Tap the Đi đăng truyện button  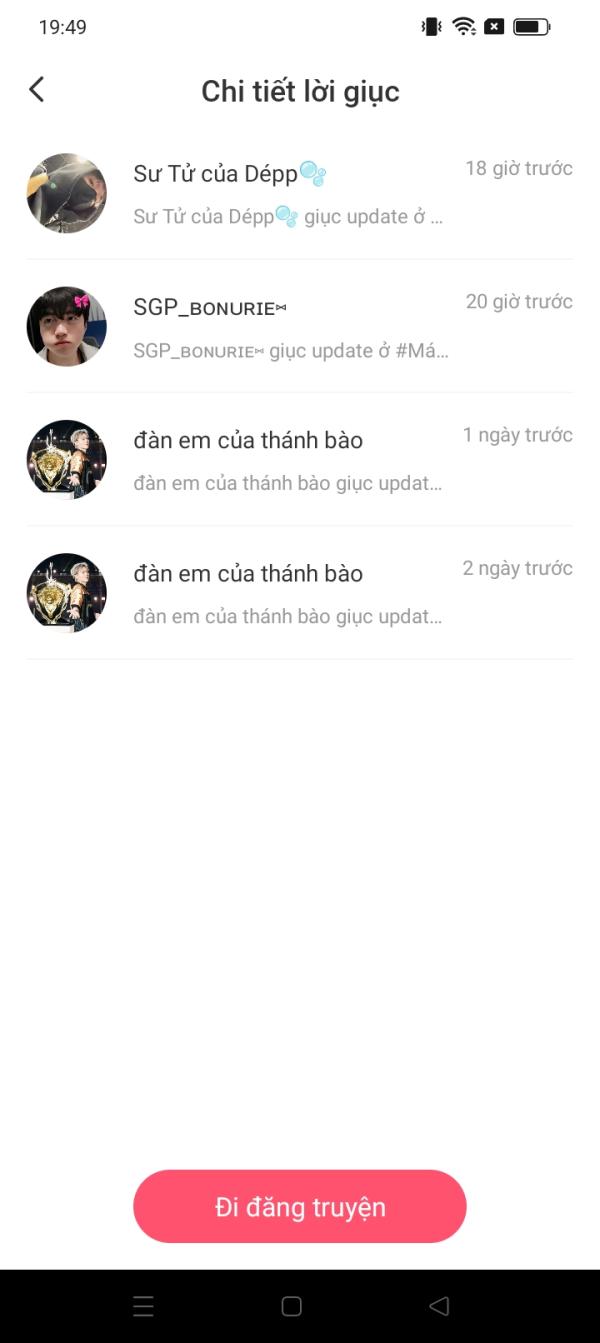tap(300, 1206)
